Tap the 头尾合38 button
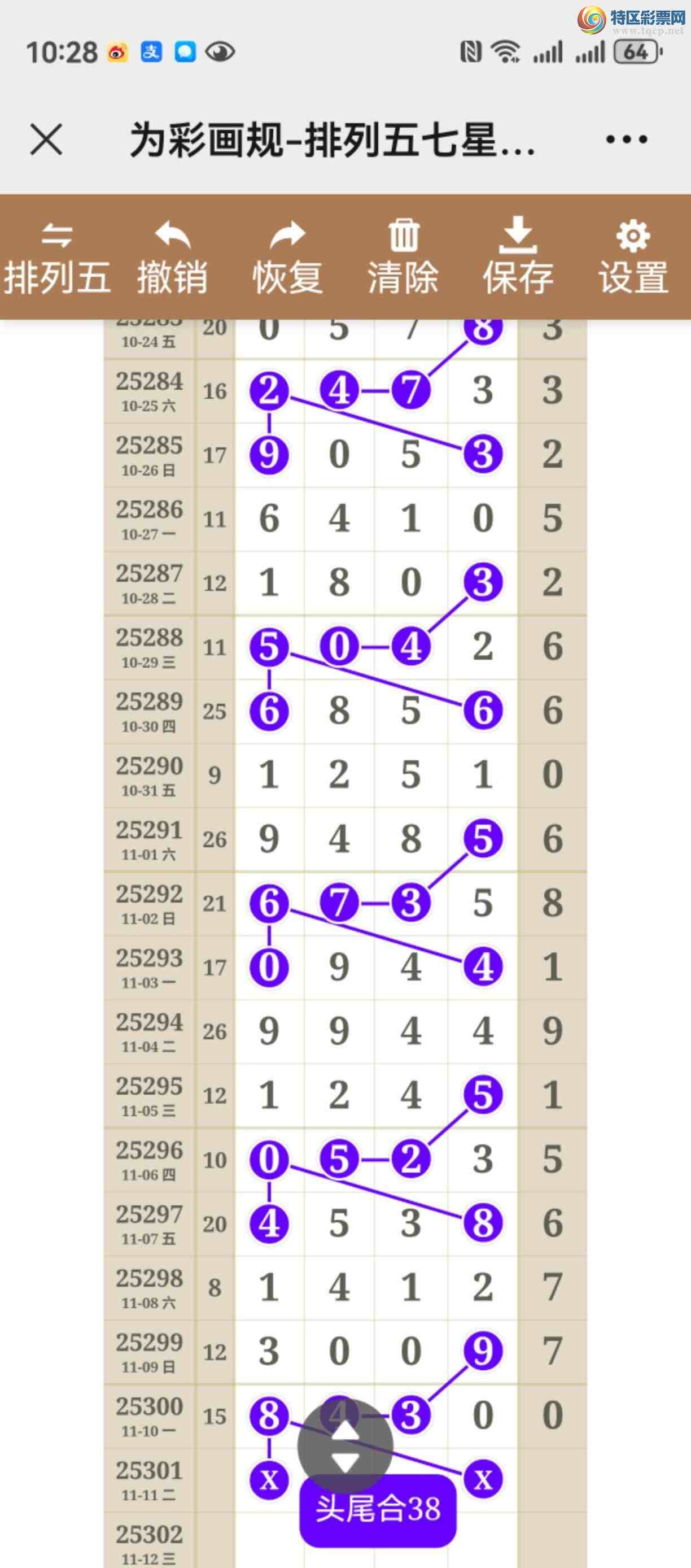This screenshot has height=1568, width=691. tap(378, 1510)
